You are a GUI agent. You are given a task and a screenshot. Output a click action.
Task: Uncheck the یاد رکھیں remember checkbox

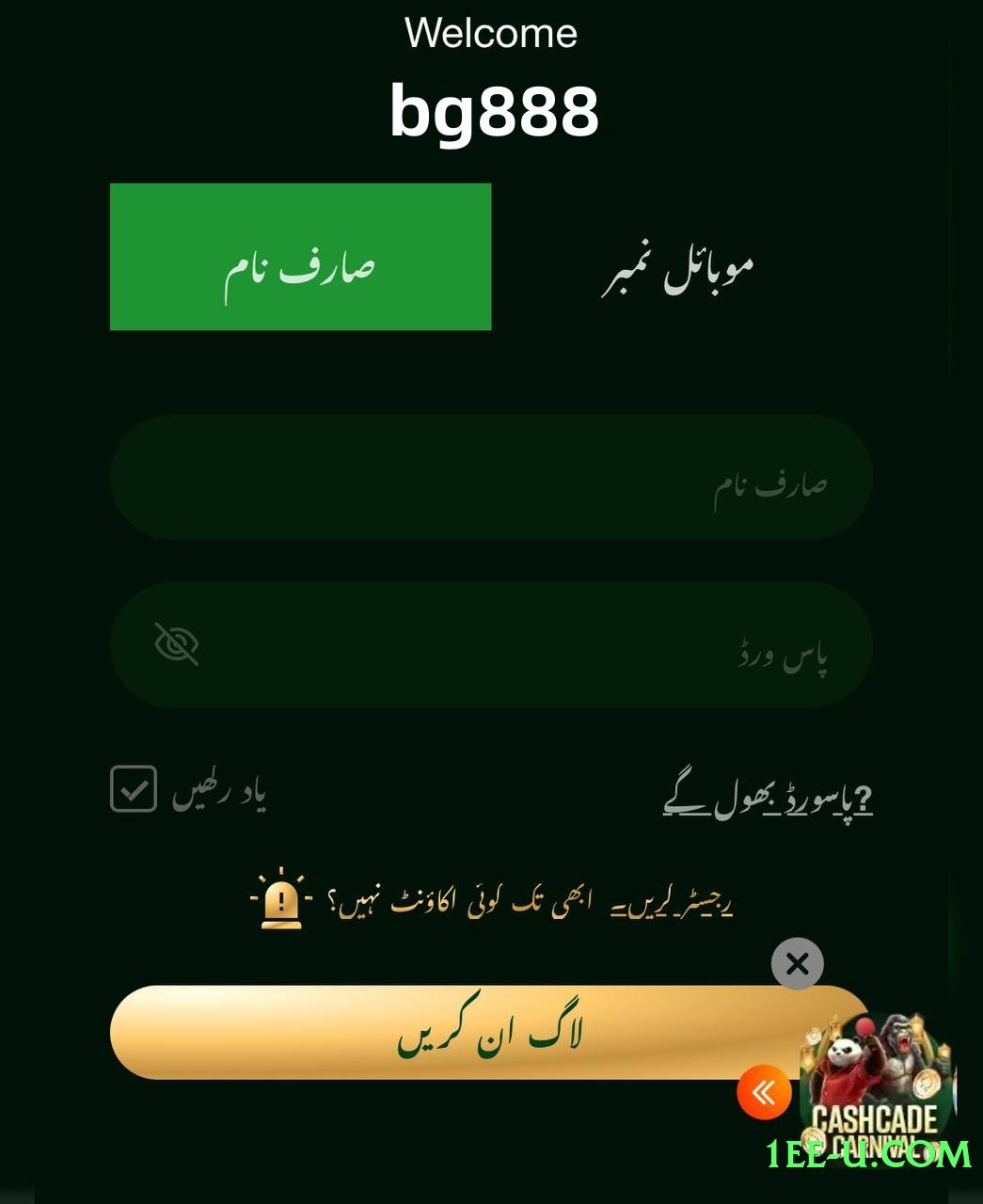134,789
